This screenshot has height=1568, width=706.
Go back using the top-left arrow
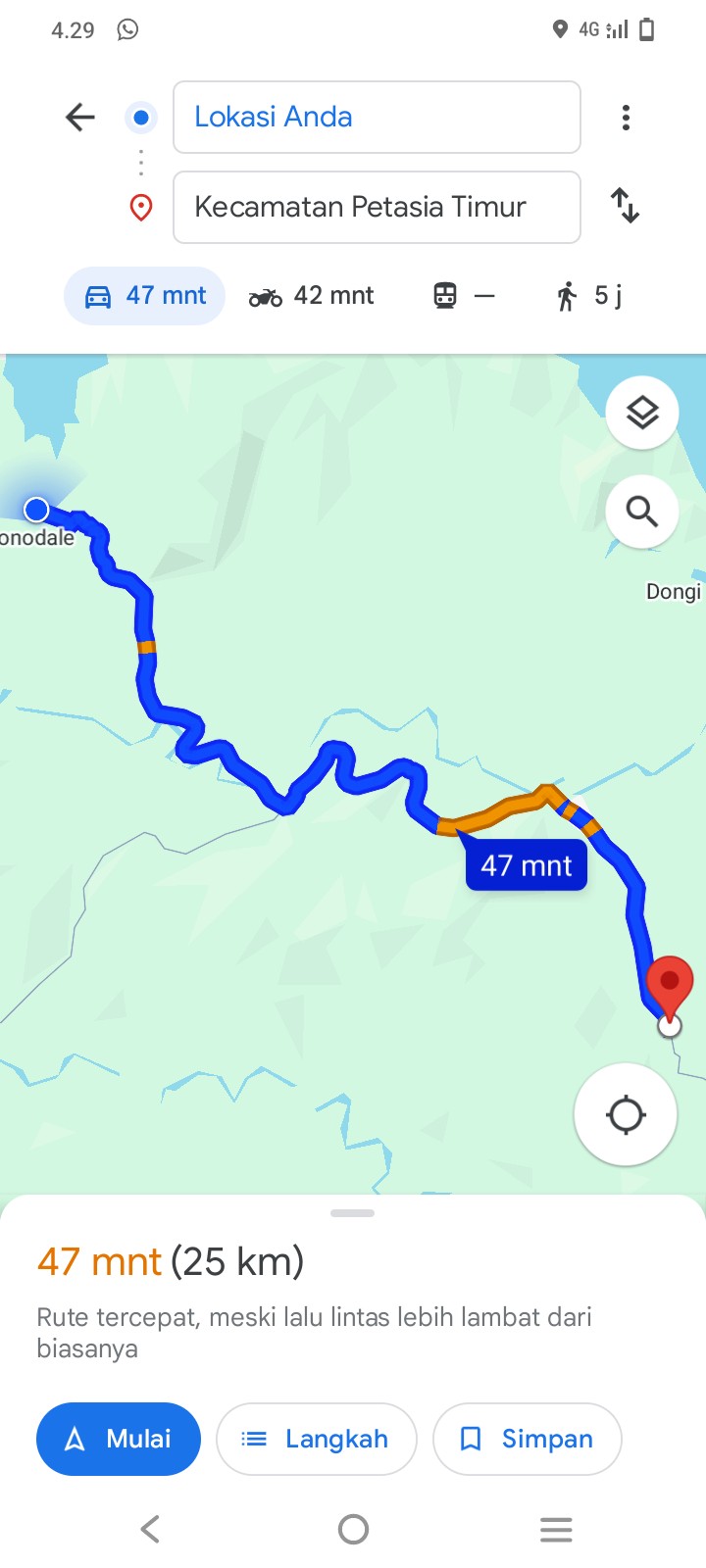coord(80,118)
